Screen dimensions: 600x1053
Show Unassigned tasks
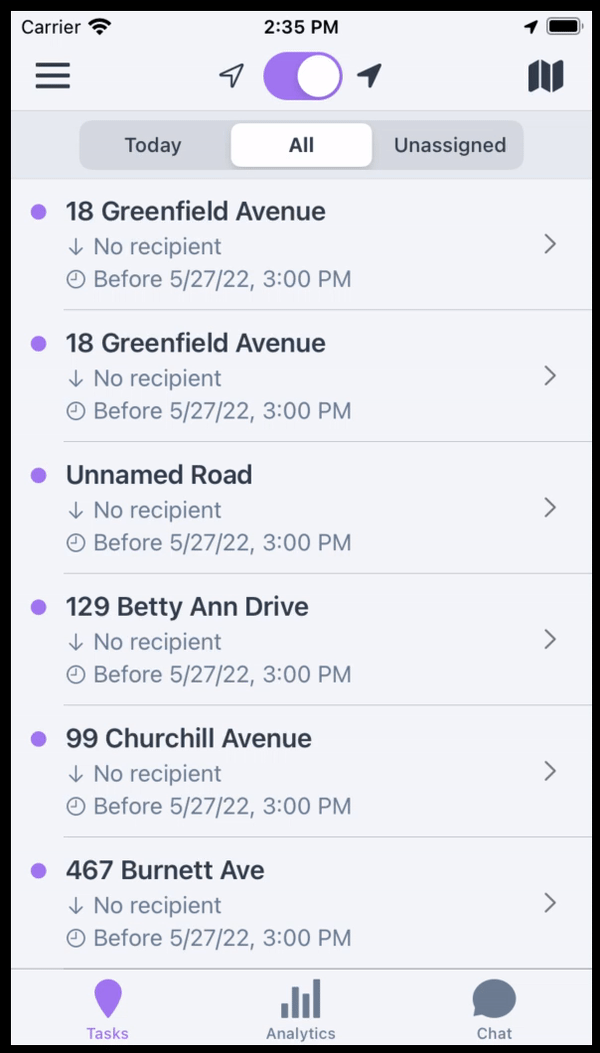pos(449,145)
